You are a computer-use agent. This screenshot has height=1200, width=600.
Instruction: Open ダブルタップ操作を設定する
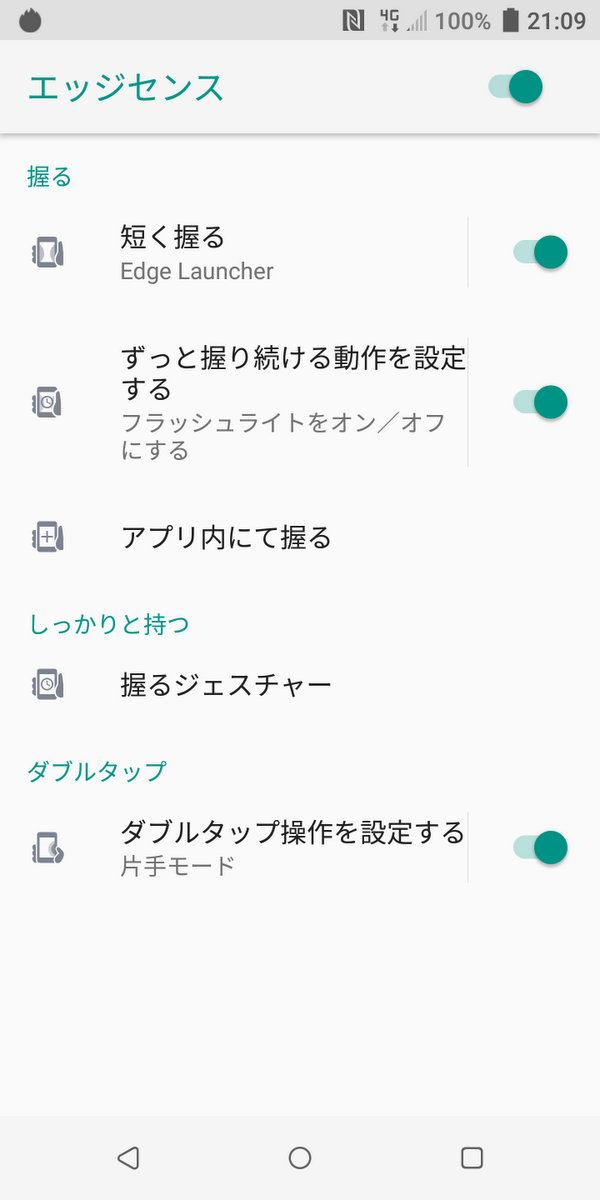coord(234,847)
